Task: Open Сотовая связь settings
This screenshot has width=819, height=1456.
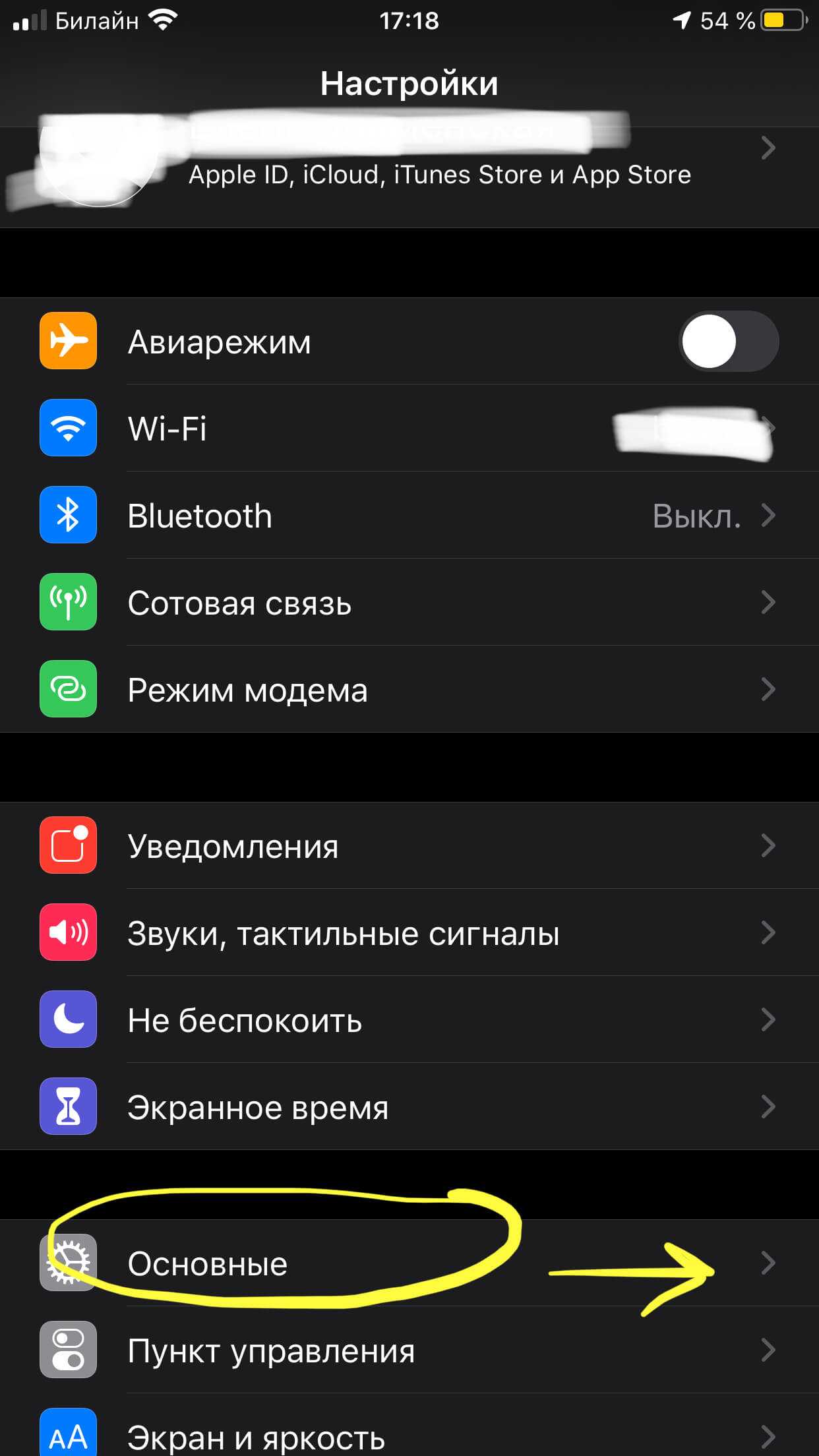Action: pos(409,603)
